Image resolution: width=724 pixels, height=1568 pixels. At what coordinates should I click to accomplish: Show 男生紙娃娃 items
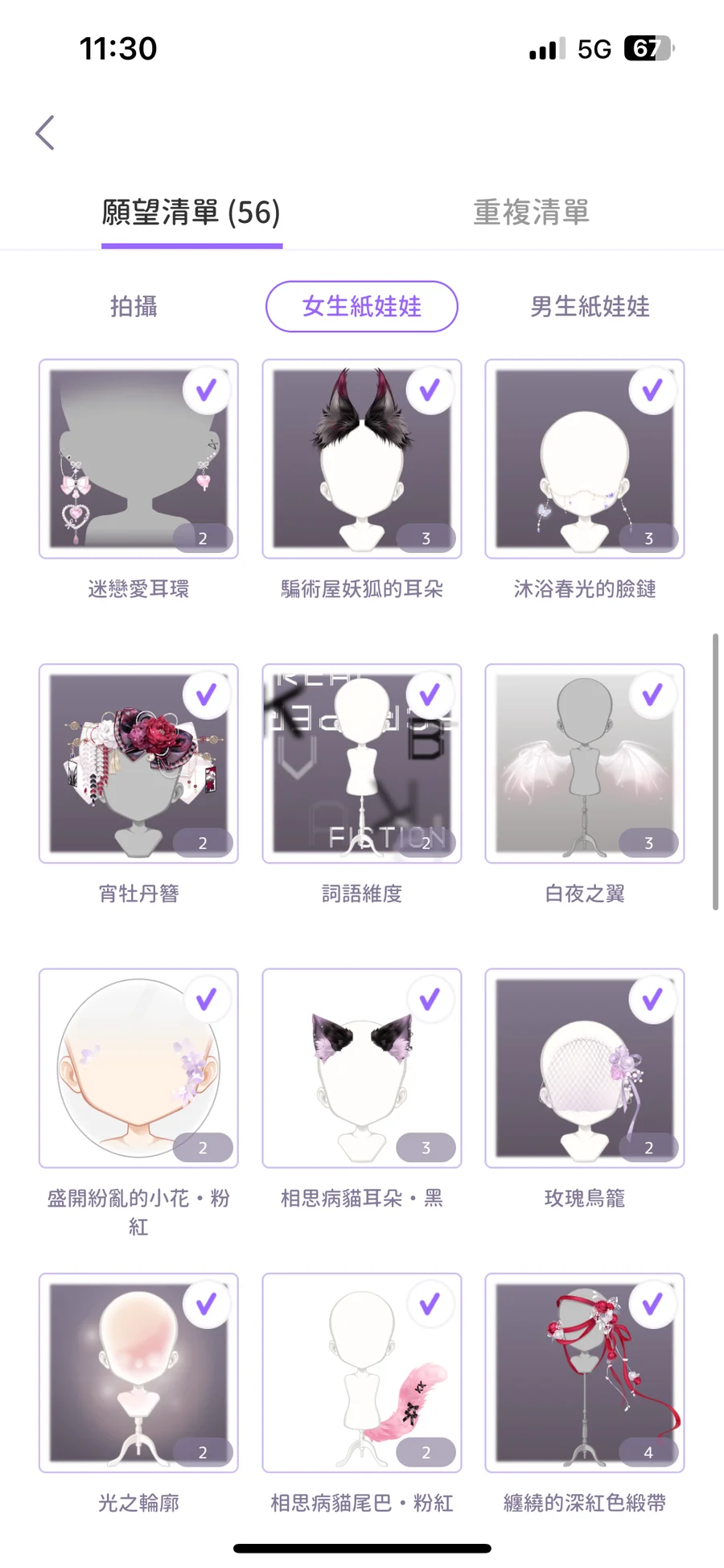click(x=590, y=307)
